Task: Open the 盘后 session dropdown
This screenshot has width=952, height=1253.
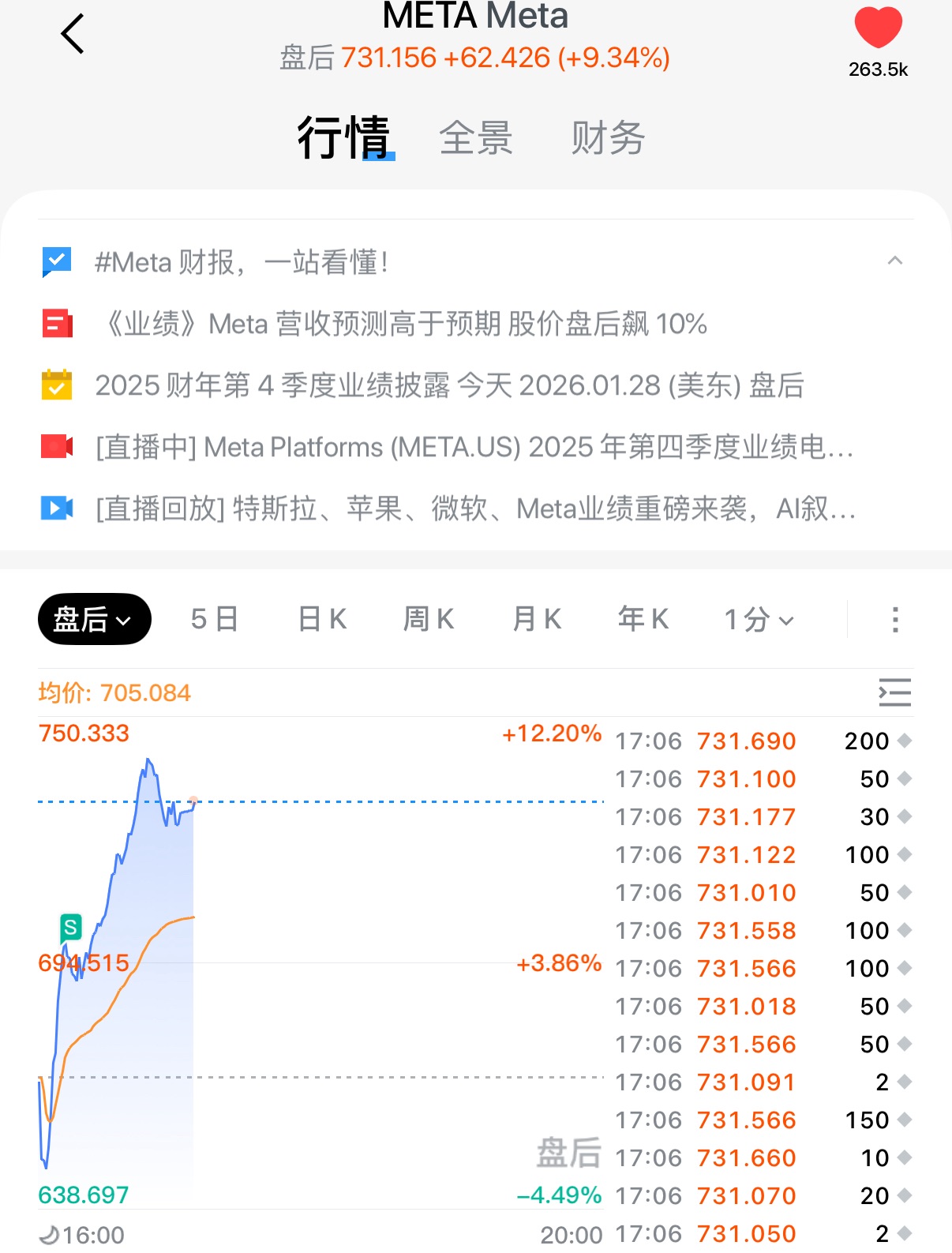Action: coord(94,619)
